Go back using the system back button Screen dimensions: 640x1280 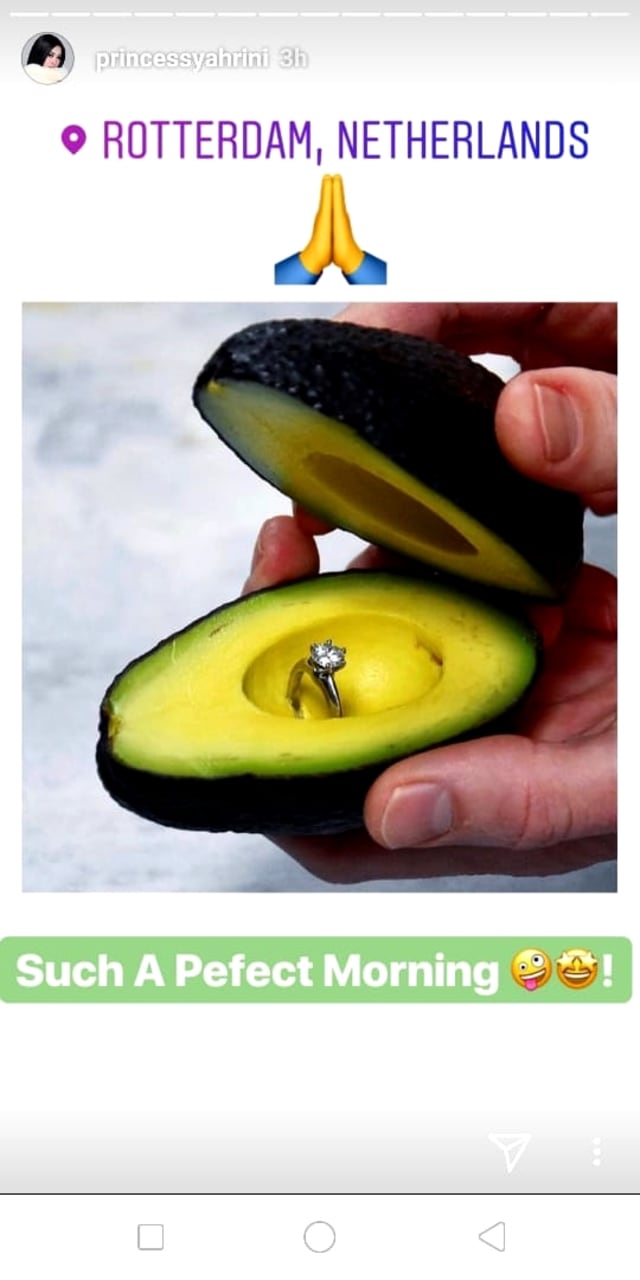tap(492, 1237)
